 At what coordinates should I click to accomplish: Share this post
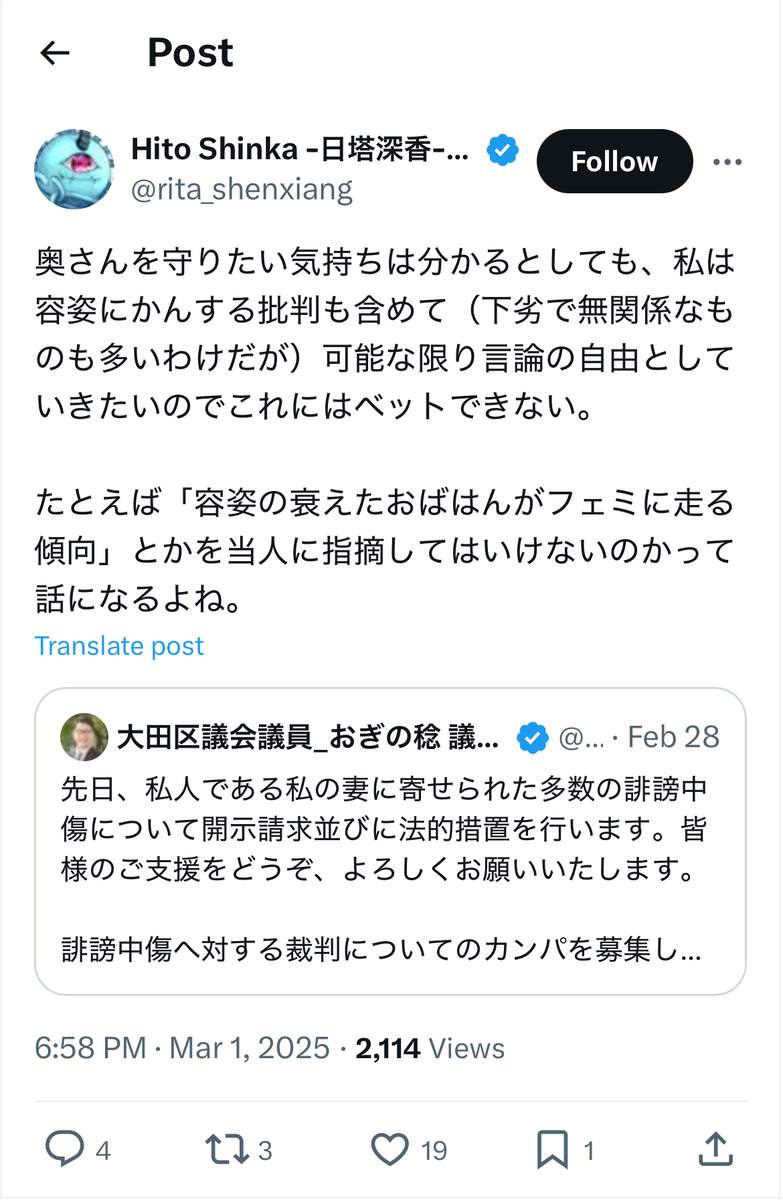click(x=715, y=1150)
